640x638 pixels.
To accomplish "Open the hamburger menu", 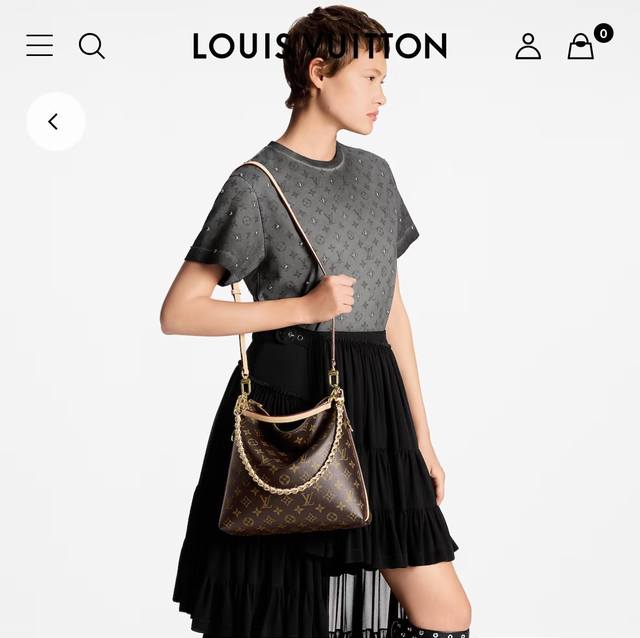I will 40,46.
